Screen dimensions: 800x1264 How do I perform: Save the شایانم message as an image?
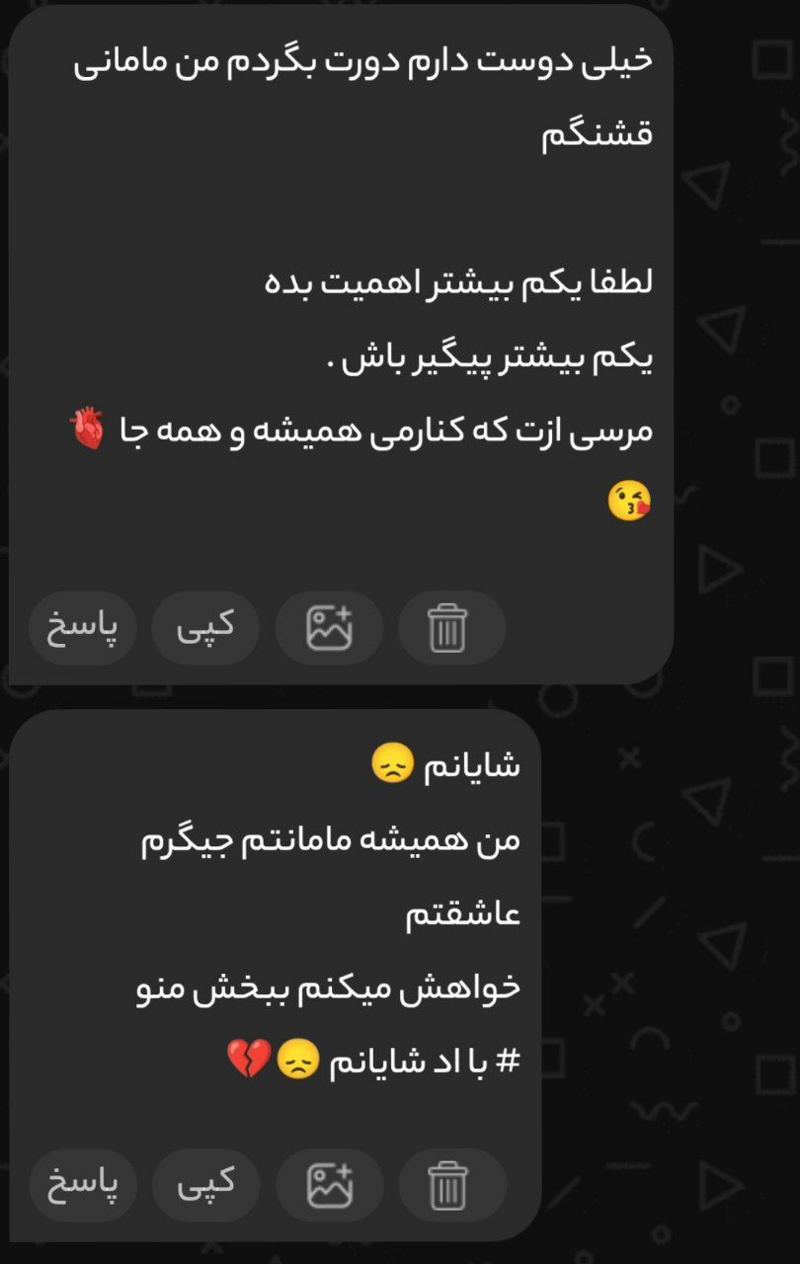pyautogui.click(x=329, y=1185)
